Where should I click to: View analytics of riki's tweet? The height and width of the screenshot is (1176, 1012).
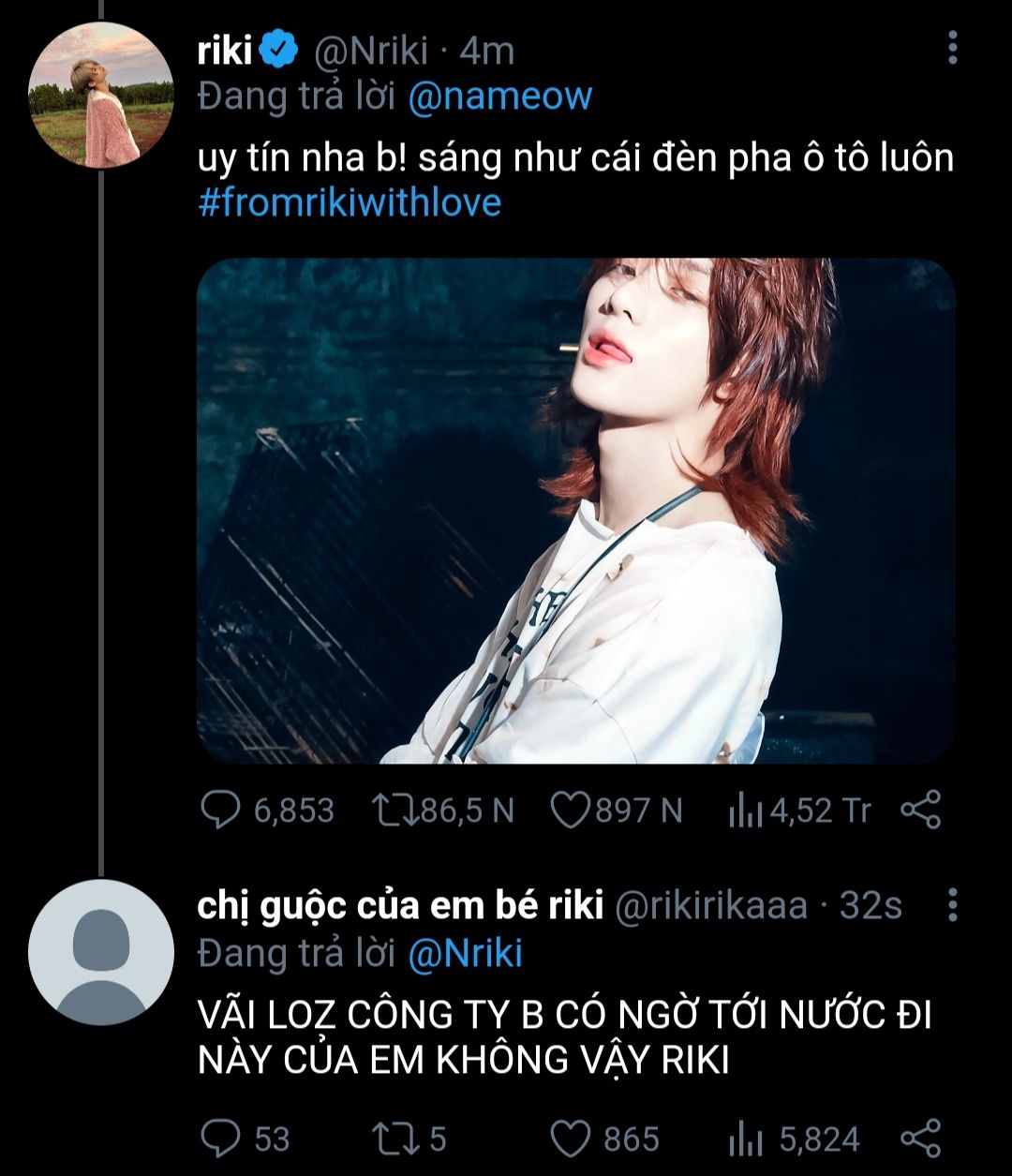746,811
